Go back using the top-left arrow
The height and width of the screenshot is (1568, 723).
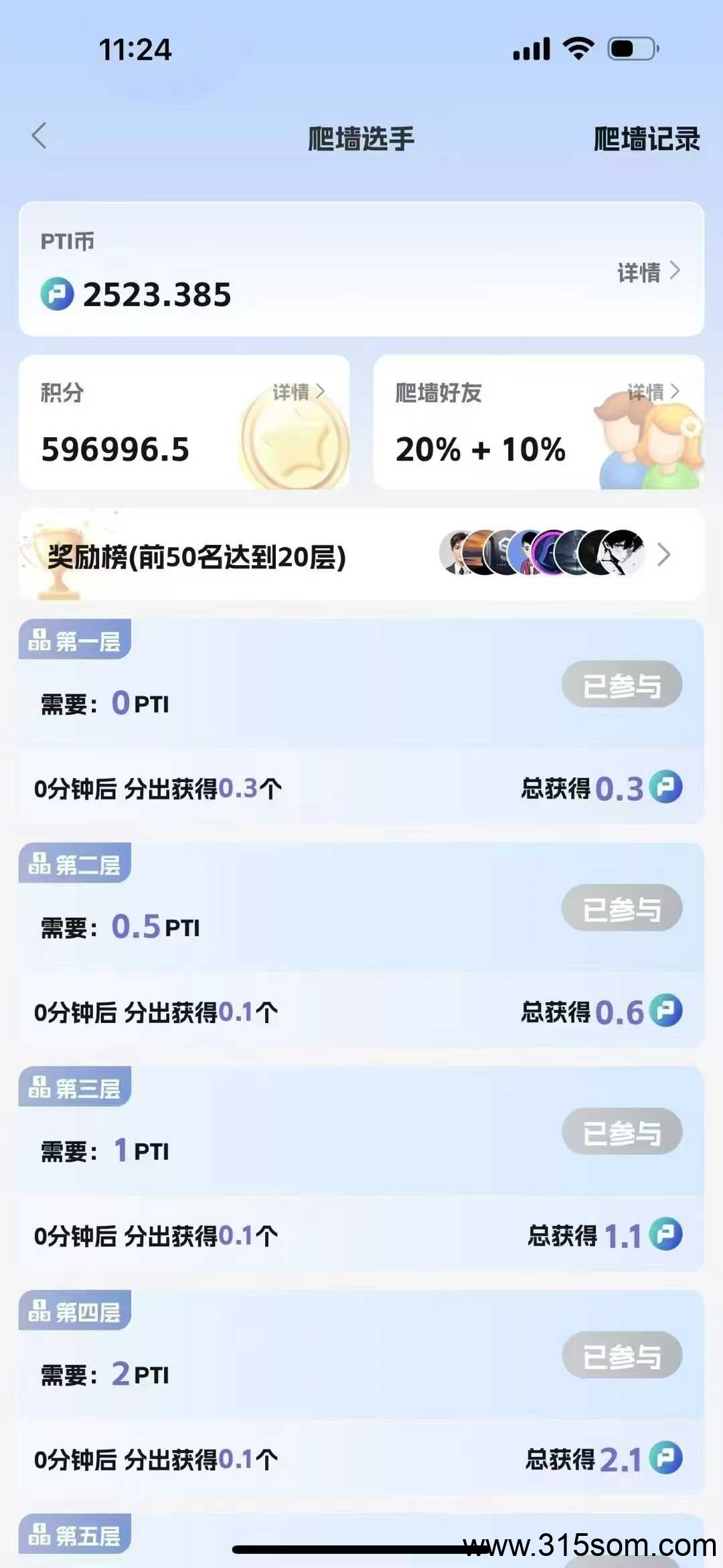(x=39, y=136)
